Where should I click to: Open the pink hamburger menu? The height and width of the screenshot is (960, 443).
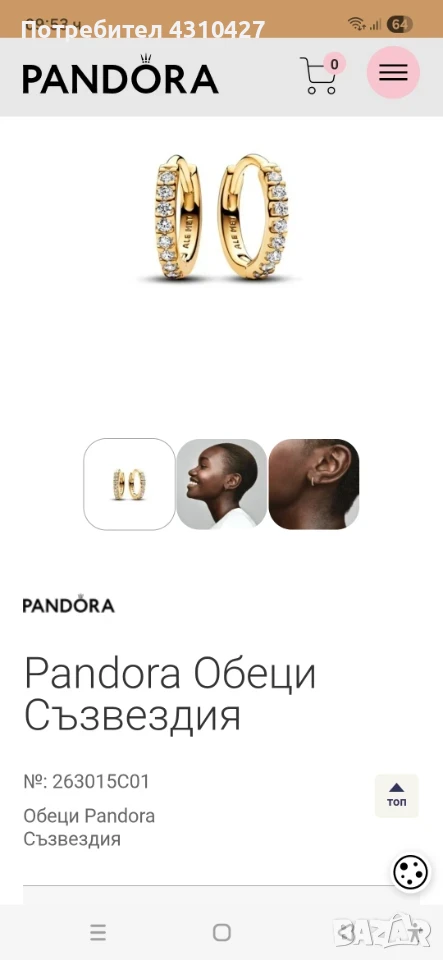[393, 72]
